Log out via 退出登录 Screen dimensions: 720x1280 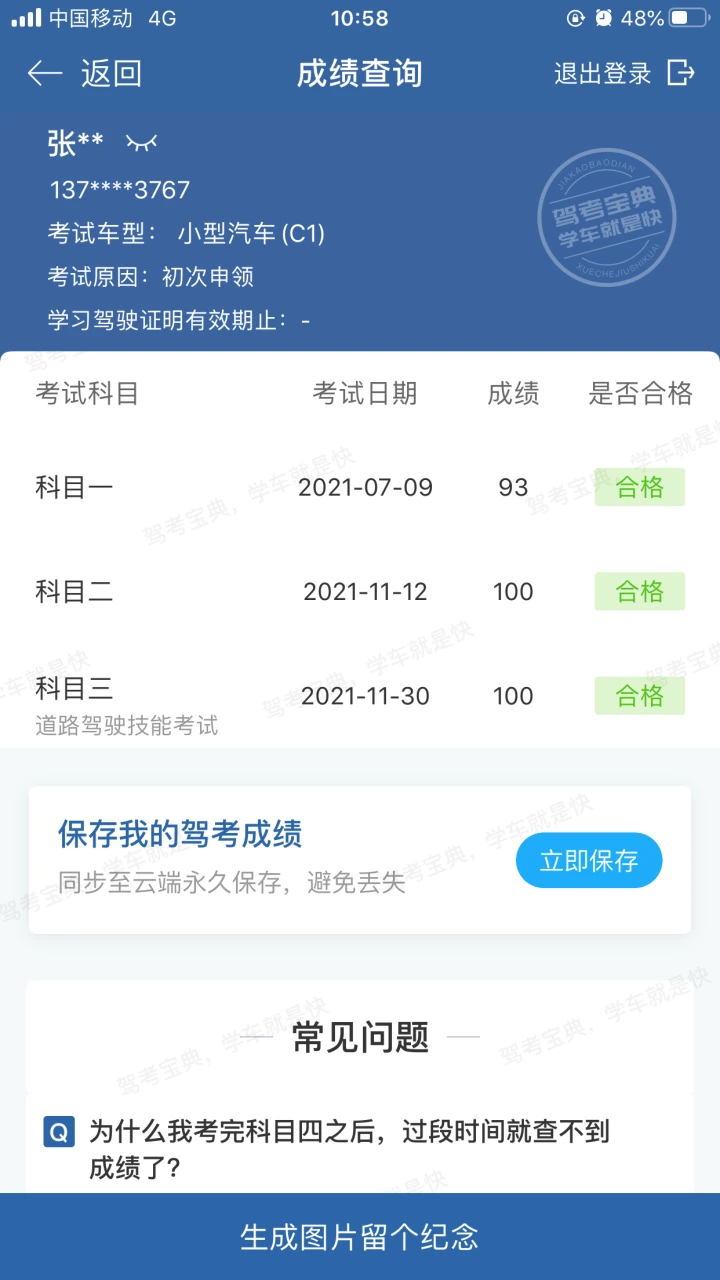click(624, 73)
